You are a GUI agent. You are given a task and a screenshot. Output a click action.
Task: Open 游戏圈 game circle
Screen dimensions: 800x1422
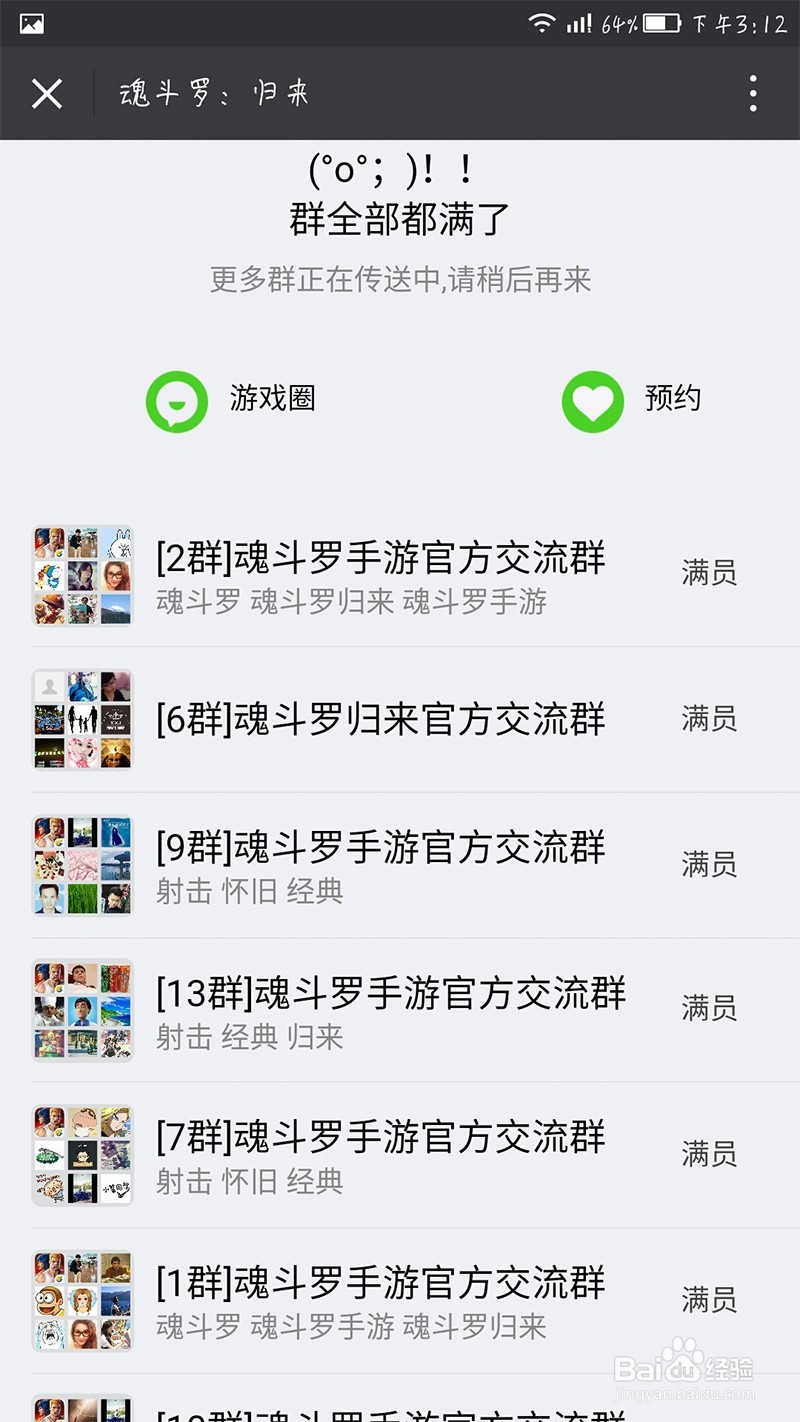click(x=232, y=400)
